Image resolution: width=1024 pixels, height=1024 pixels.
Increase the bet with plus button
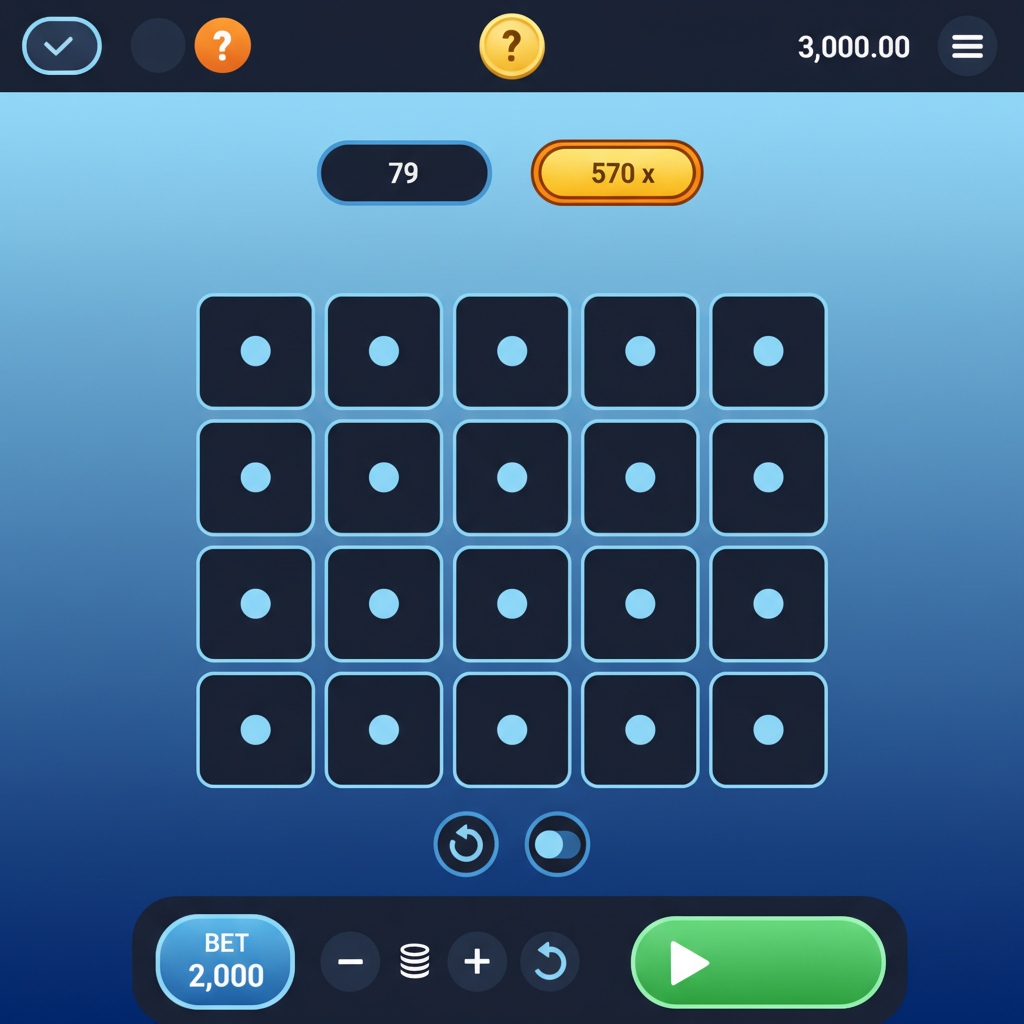477,962
